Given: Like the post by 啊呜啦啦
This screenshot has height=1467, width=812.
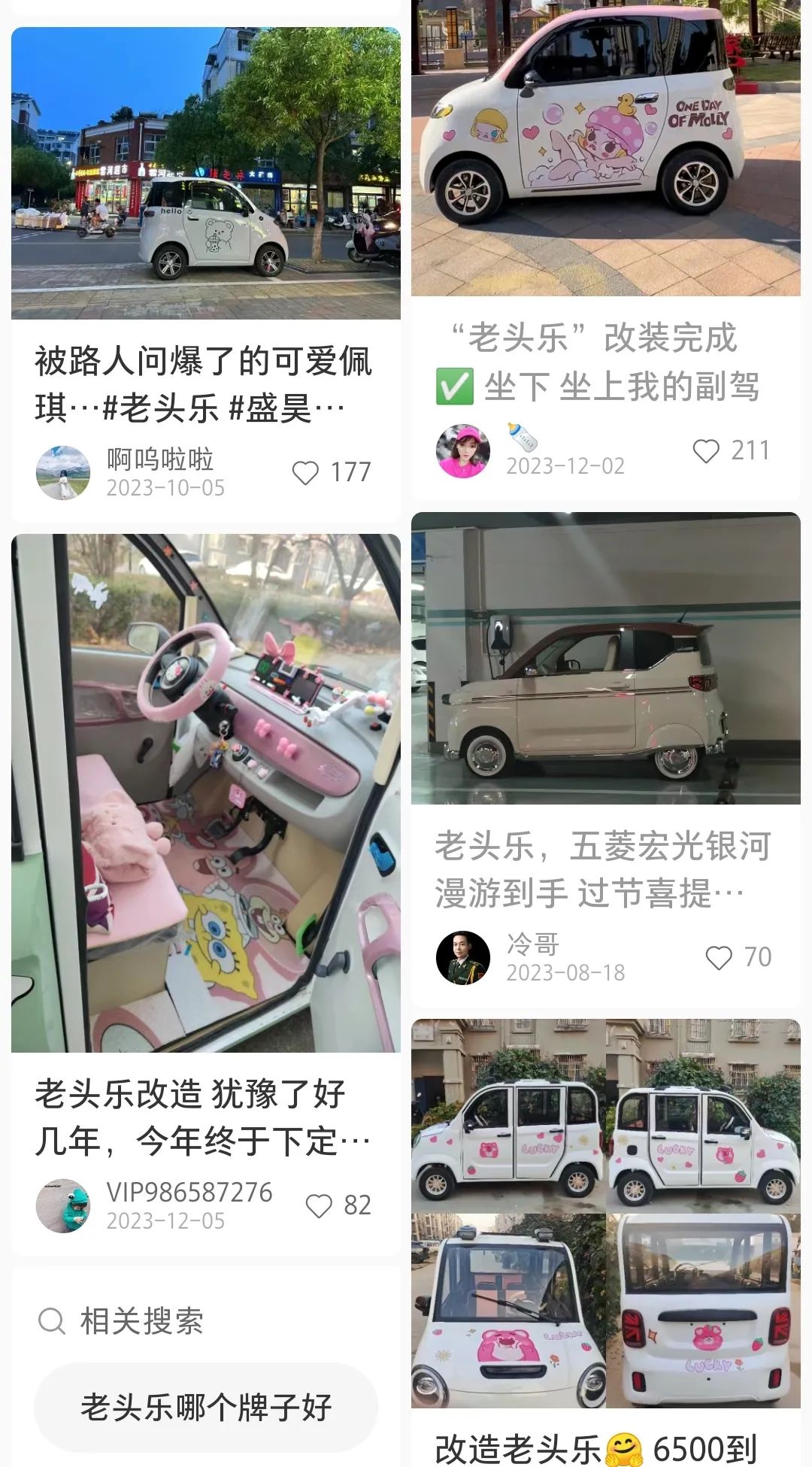Looking at the screenshot, I should pos(305,473).
